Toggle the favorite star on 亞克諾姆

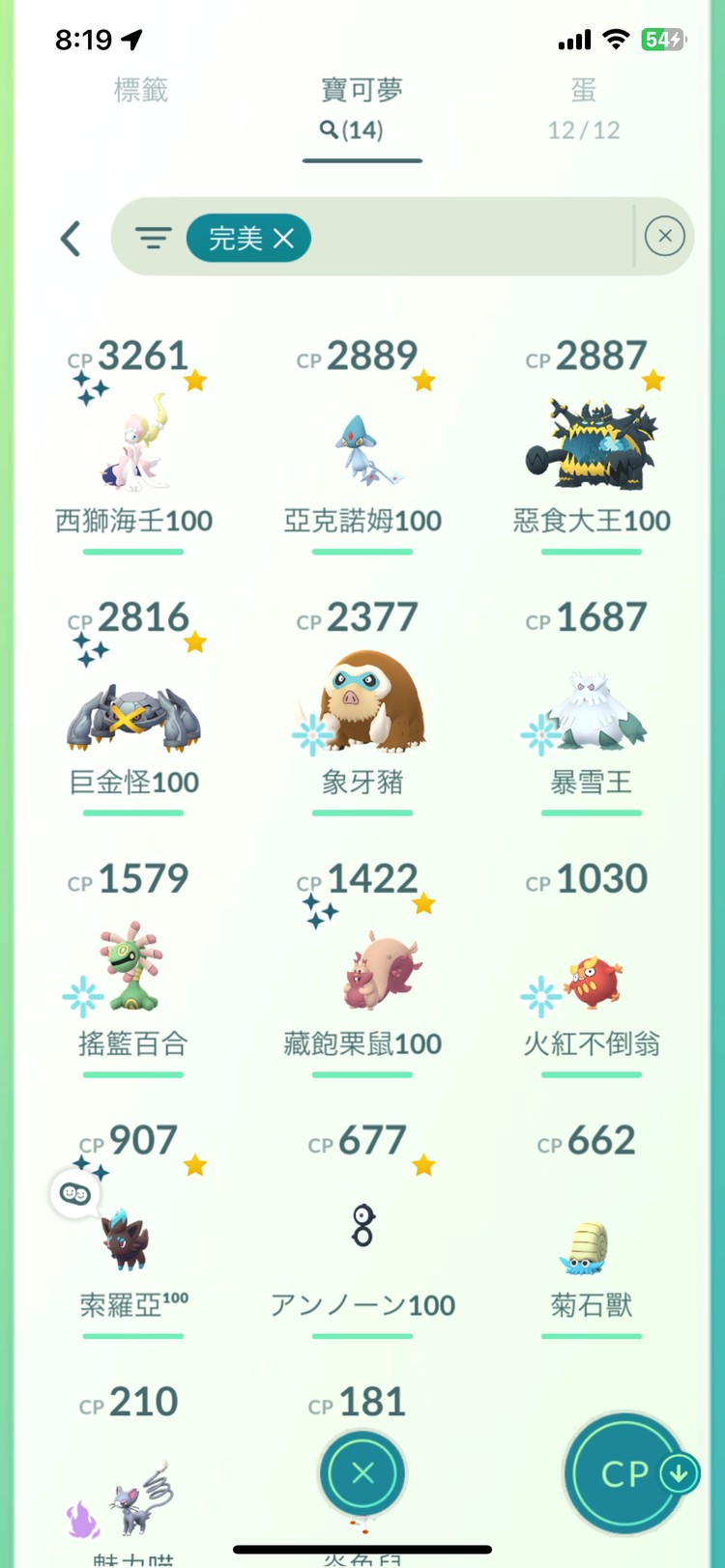(x=422, y=380)
